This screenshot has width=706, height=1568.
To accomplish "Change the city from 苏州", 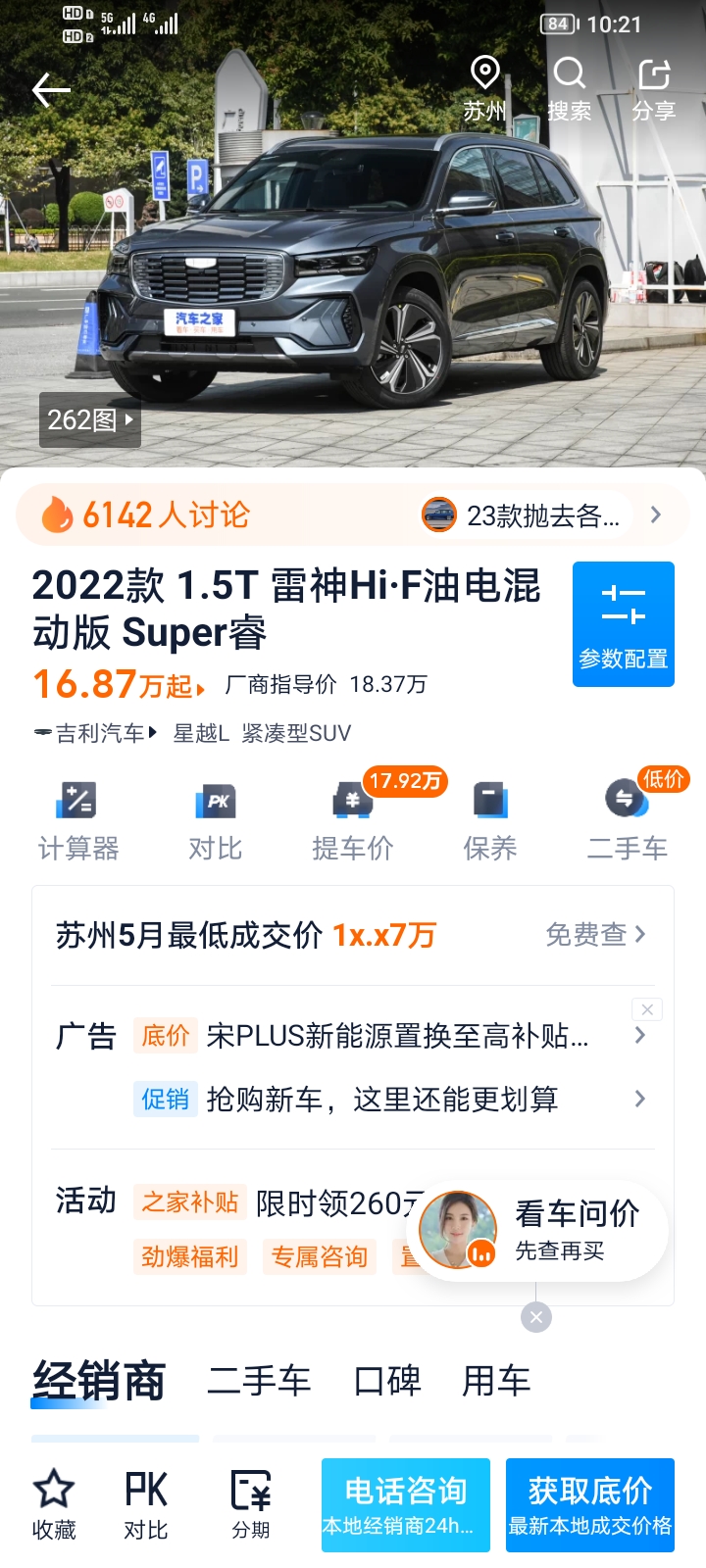I will [485, 89].
